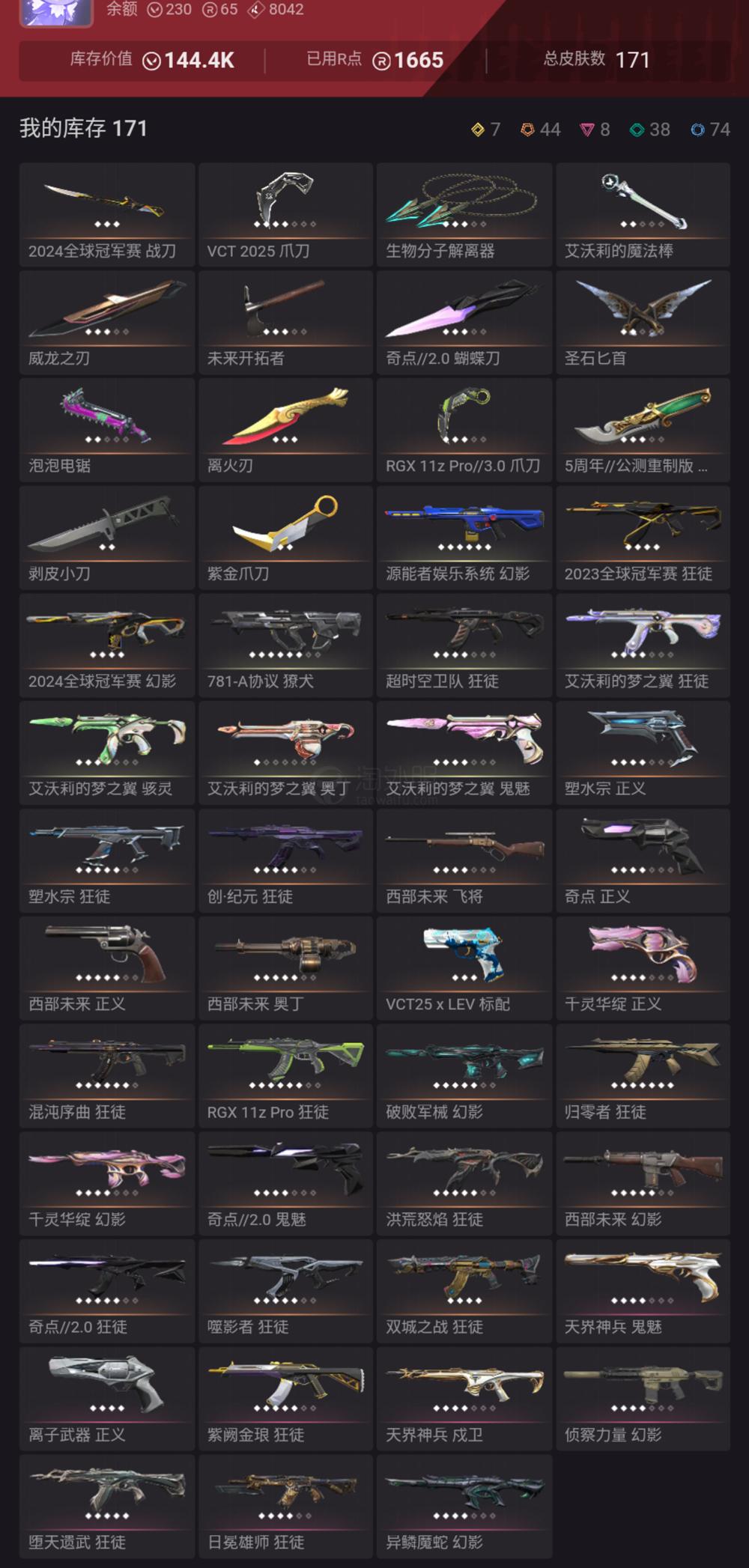View the 紫金爪刀 item
The image size is (749, 1568).
pos(285,538)
